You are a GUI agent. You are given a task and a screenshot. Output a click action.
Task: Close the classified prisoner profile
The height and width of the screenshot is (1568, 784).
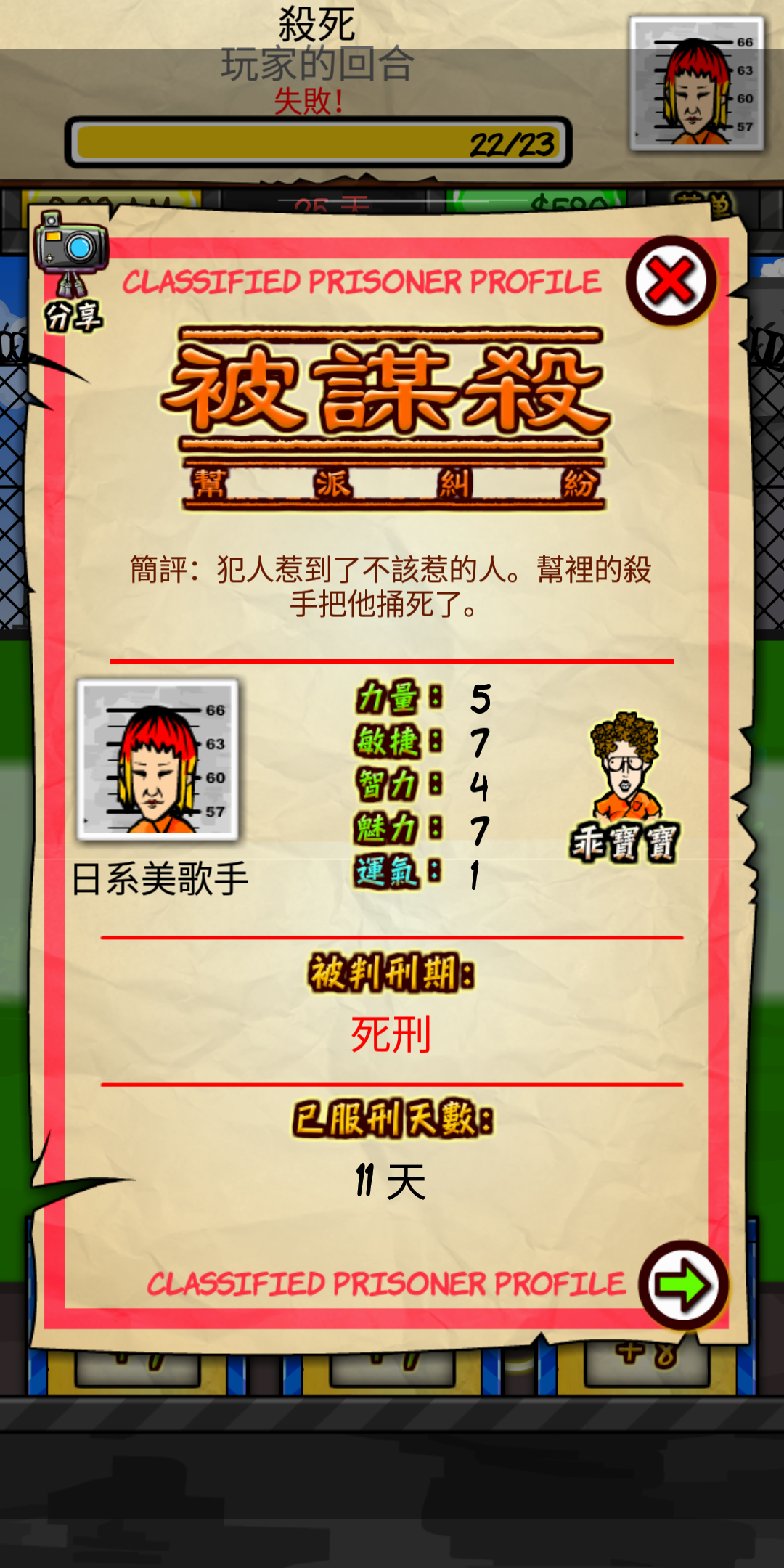[671, 281]
